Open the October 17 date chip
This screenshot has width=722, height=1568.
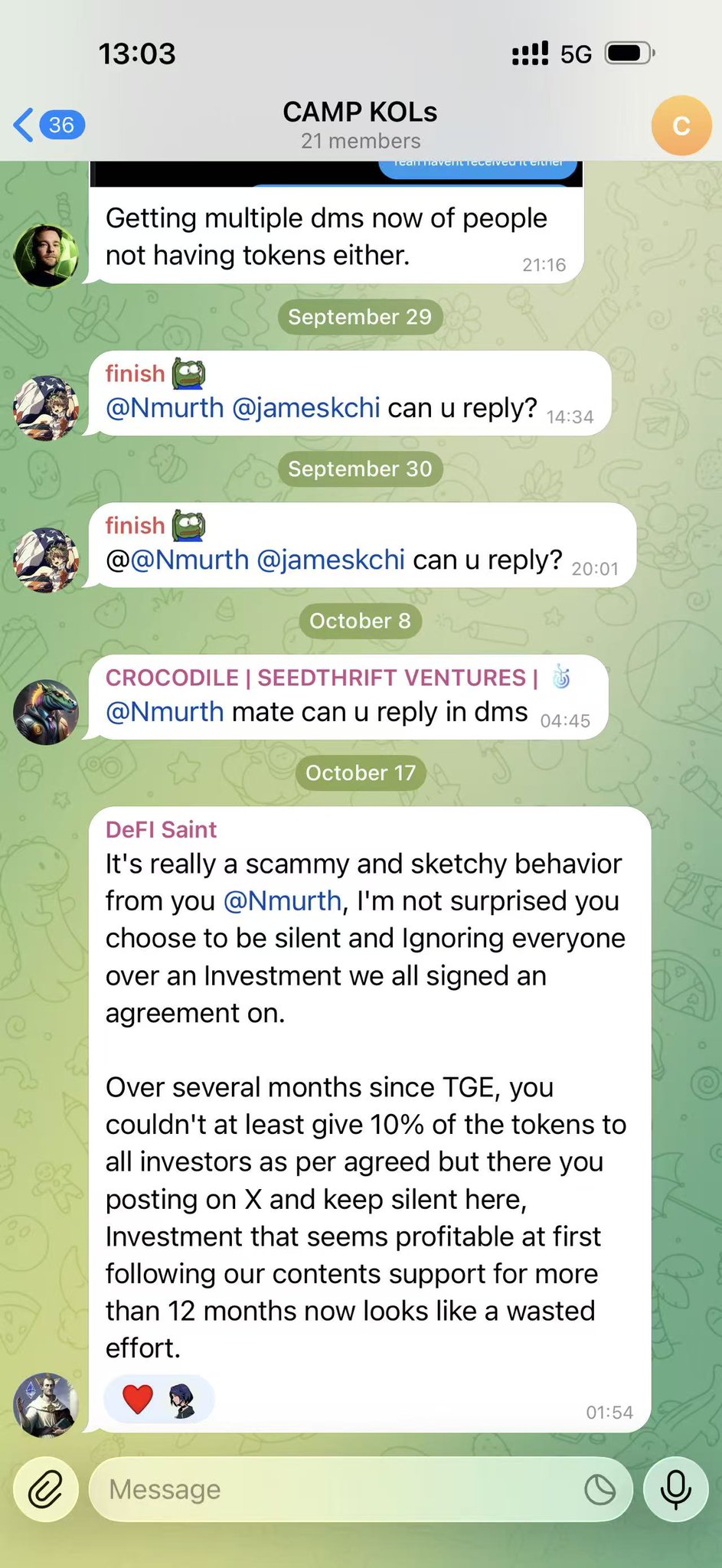pos(360,773)
